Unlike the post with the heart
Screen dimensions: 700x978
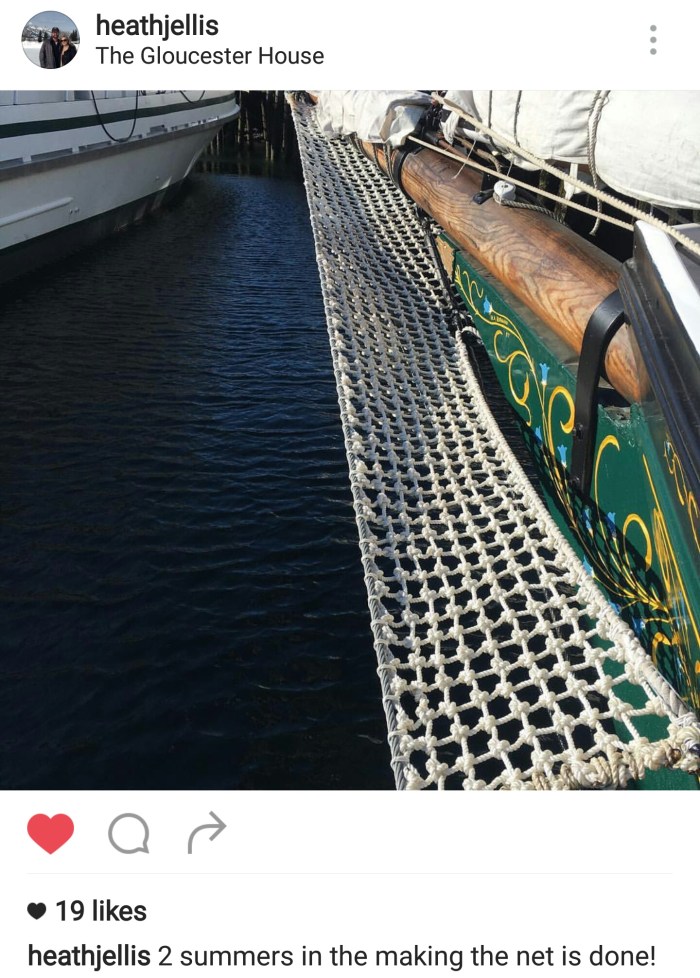coord(50,833)
